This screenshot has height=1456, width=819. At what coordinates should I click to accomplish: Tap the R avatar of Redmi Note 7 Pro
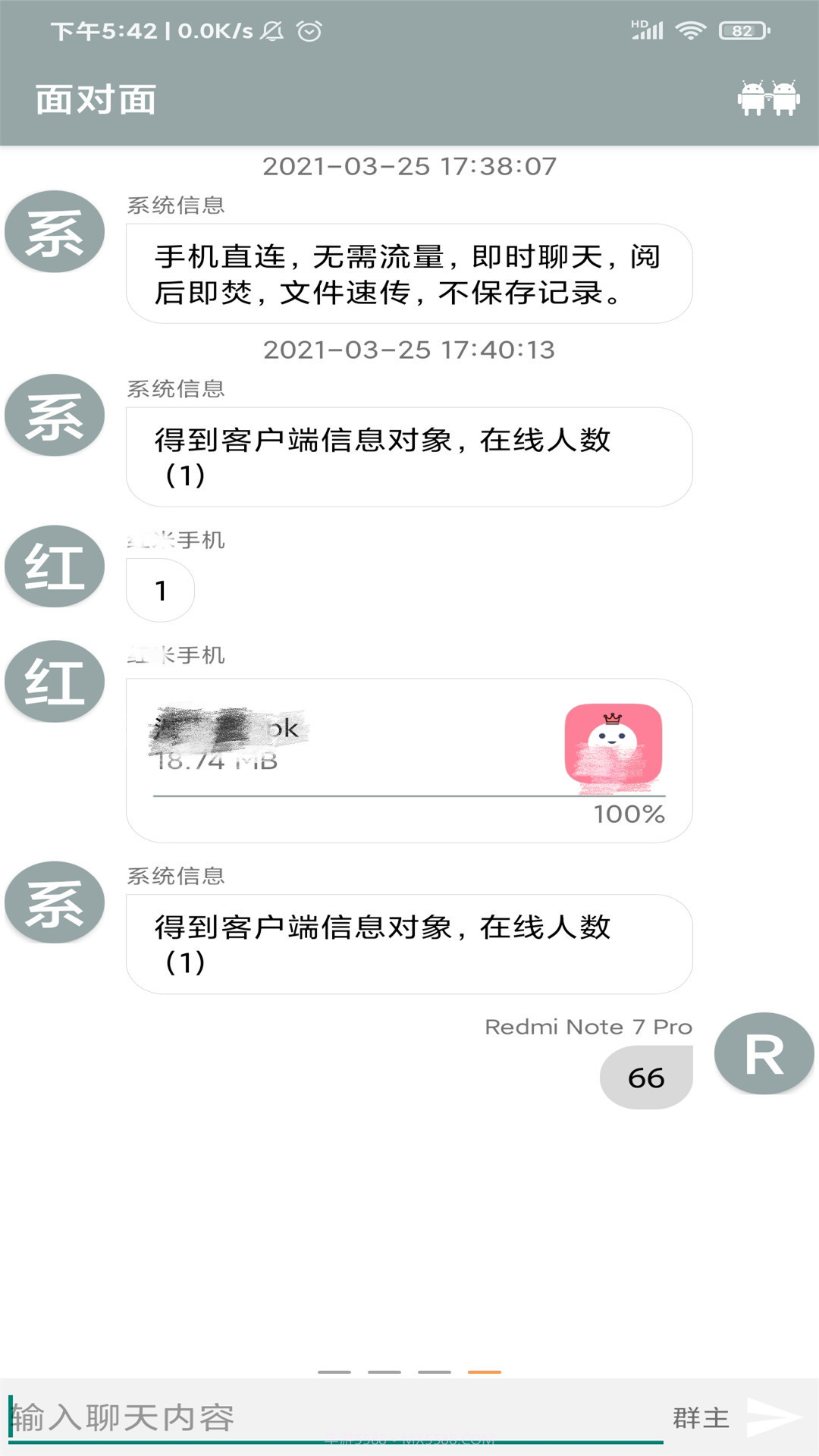[765, 1053]
